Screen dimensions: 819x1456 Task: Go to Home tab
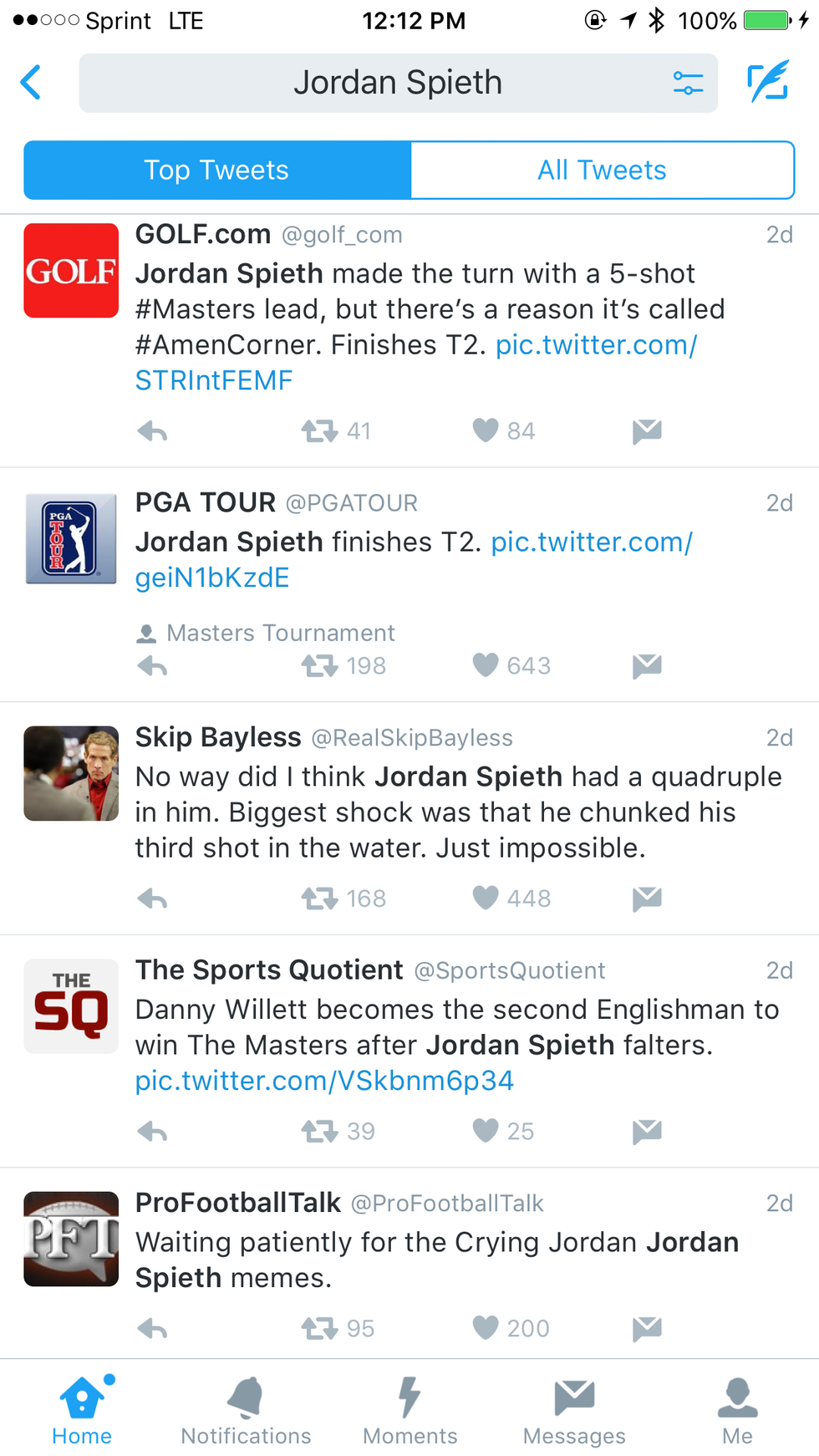[x=82, y=1409]
